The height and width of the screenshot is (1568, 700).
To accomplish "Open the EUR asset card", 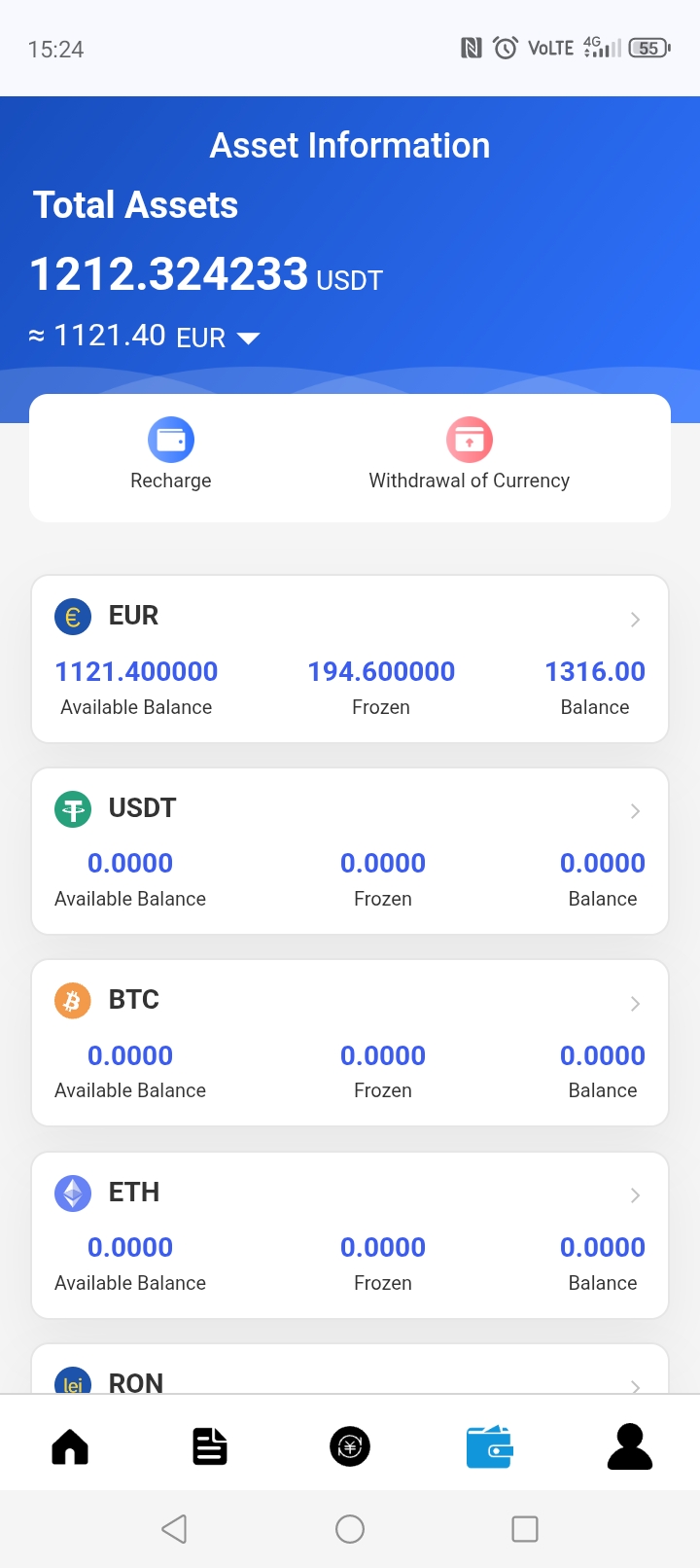I will [350, 659].
